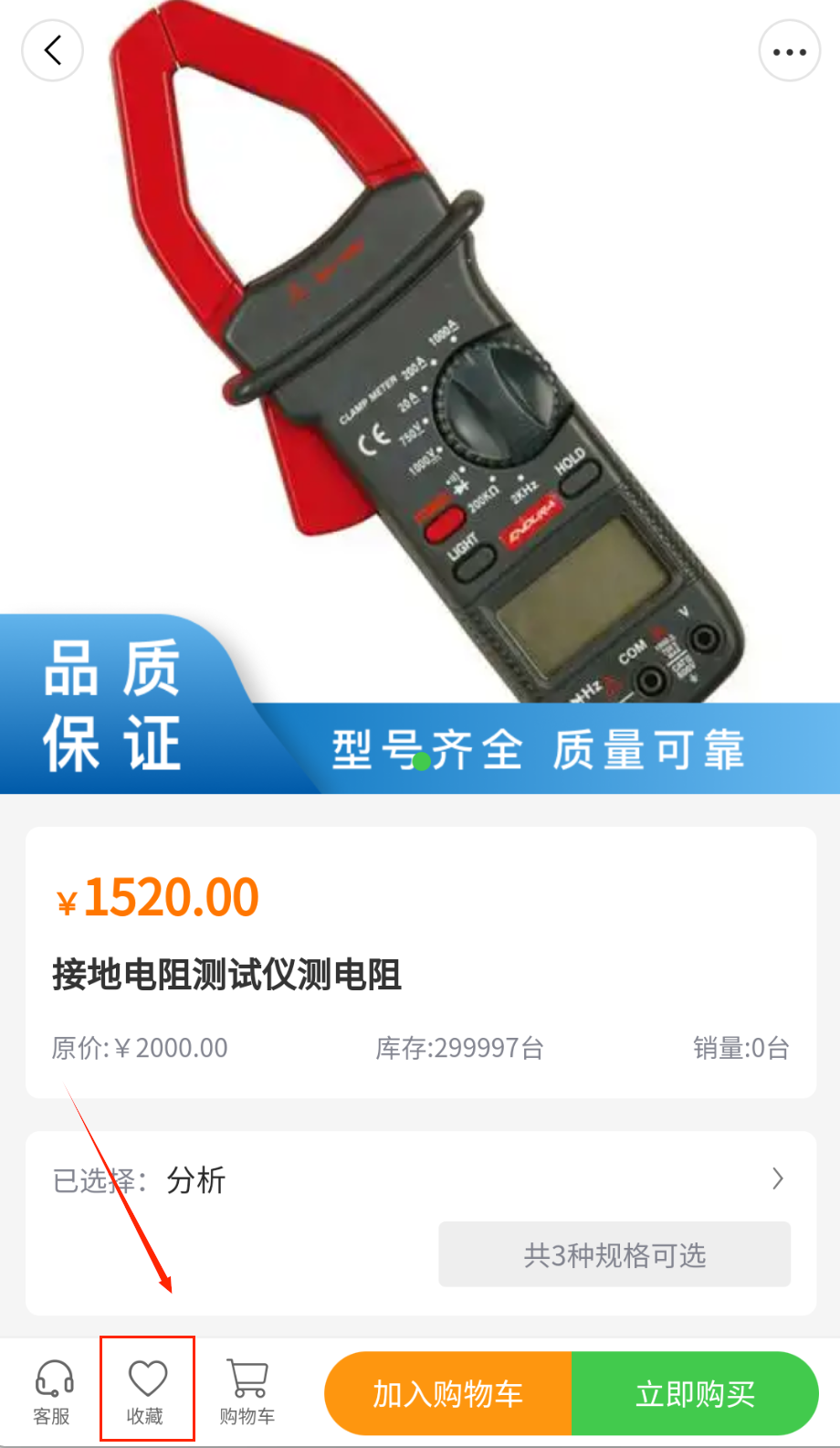Open the three-dot overflow menu
The width and height of the screenshot is (840, 1448).
789,51
